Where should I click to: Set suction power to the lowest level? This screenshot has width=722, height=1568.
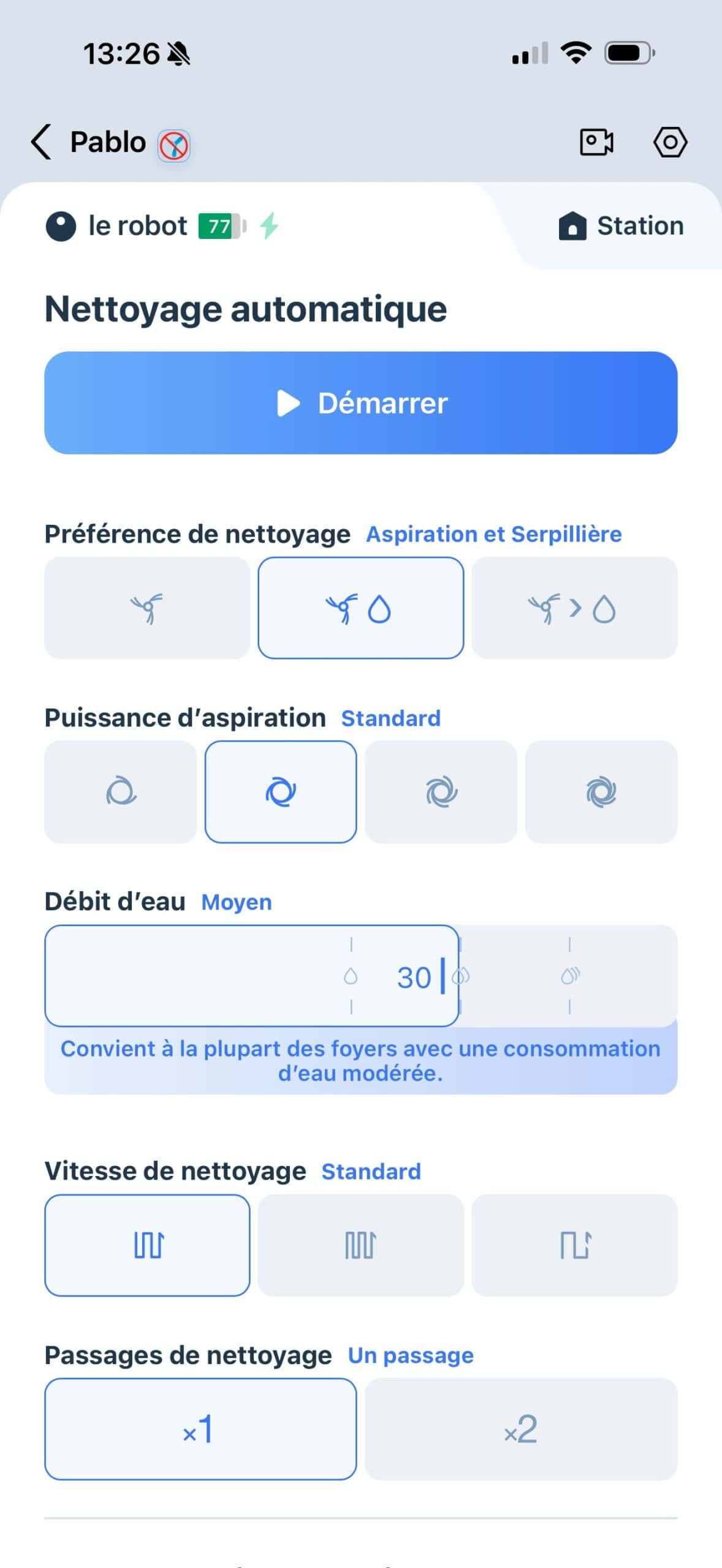tap(121, 792)
